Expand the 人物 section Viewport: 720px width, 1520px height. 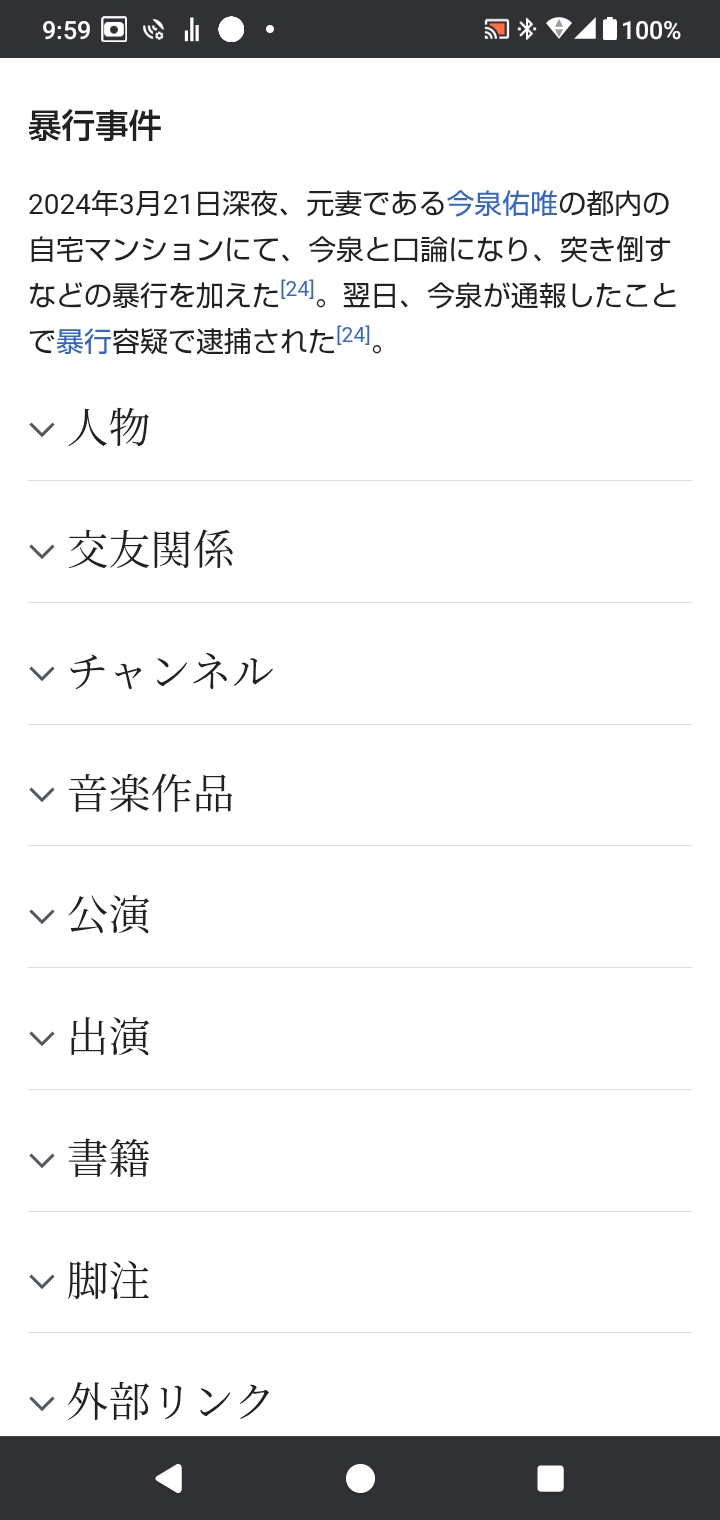click(x=108, y=429)
